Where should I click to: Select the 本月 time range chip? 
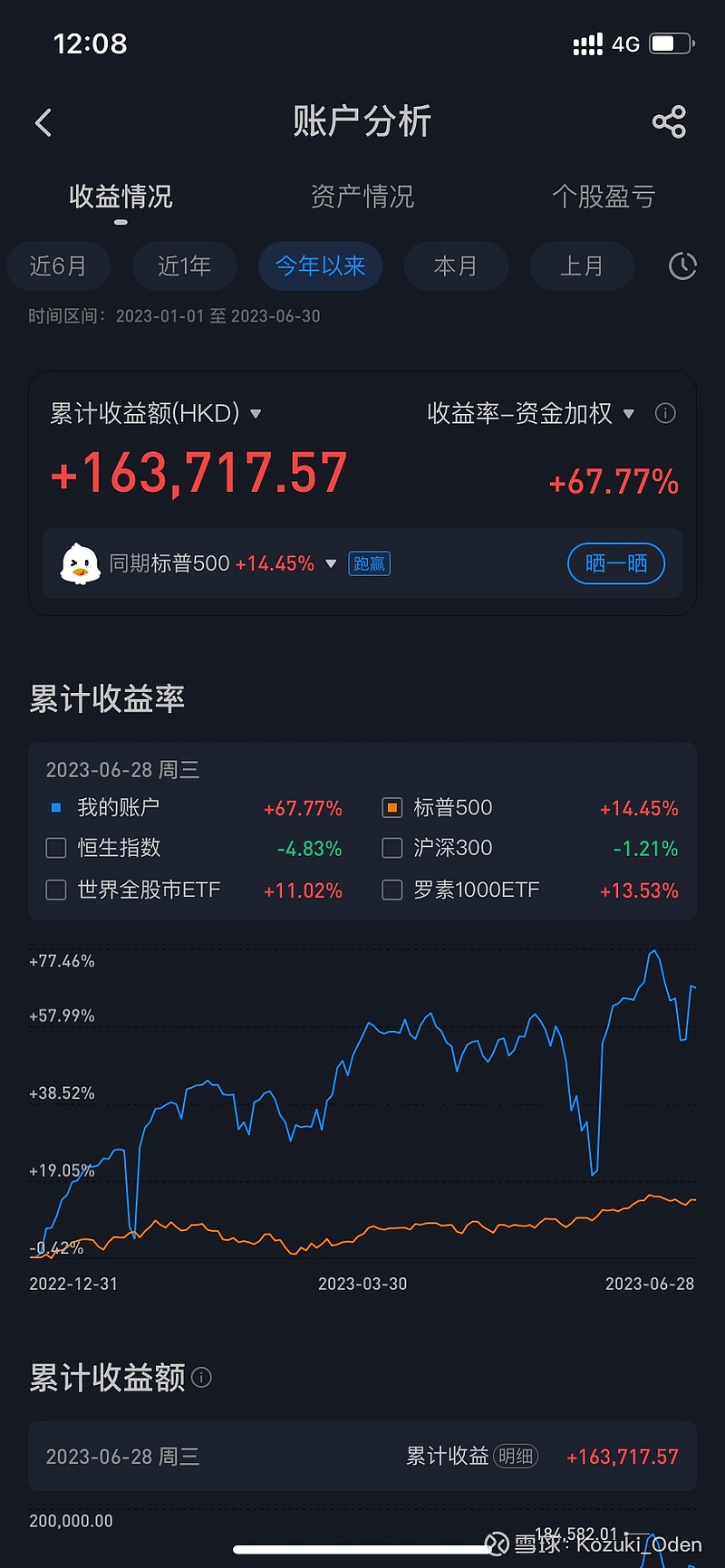(455, 265)
